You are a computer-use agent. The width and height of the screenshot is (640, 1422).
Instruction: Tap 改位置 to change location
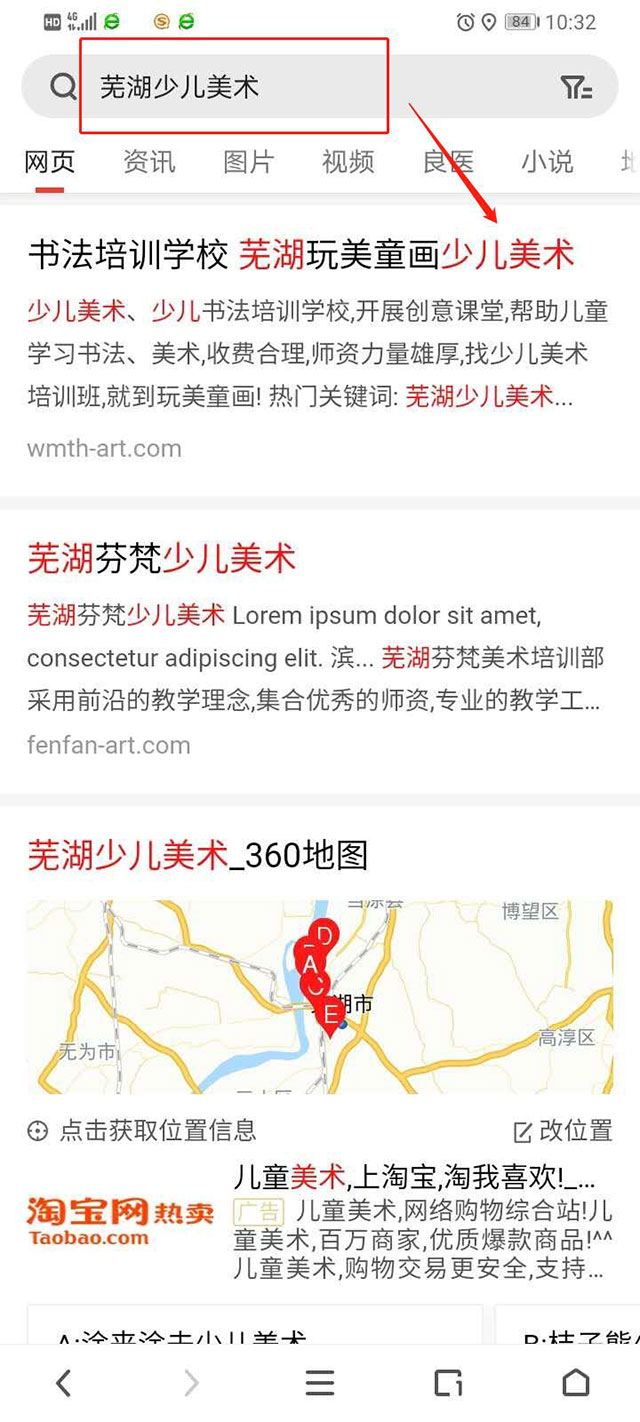[x=563, y=1130]
